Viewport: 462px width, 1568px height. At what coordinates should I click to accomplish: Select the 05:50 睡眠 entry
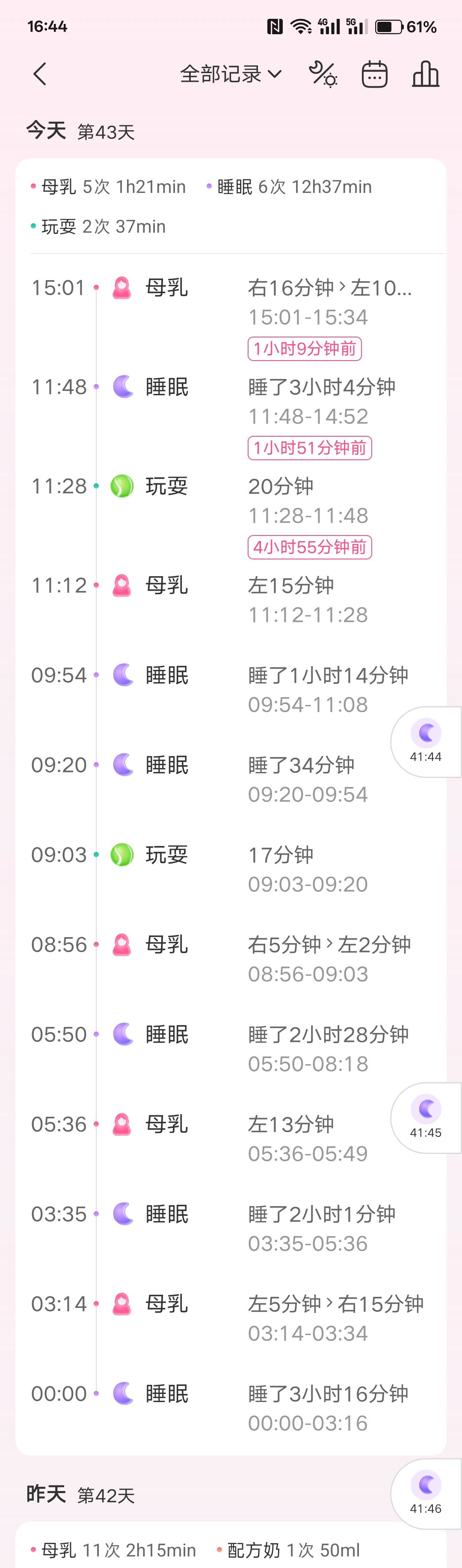[x=231, y=1049]
